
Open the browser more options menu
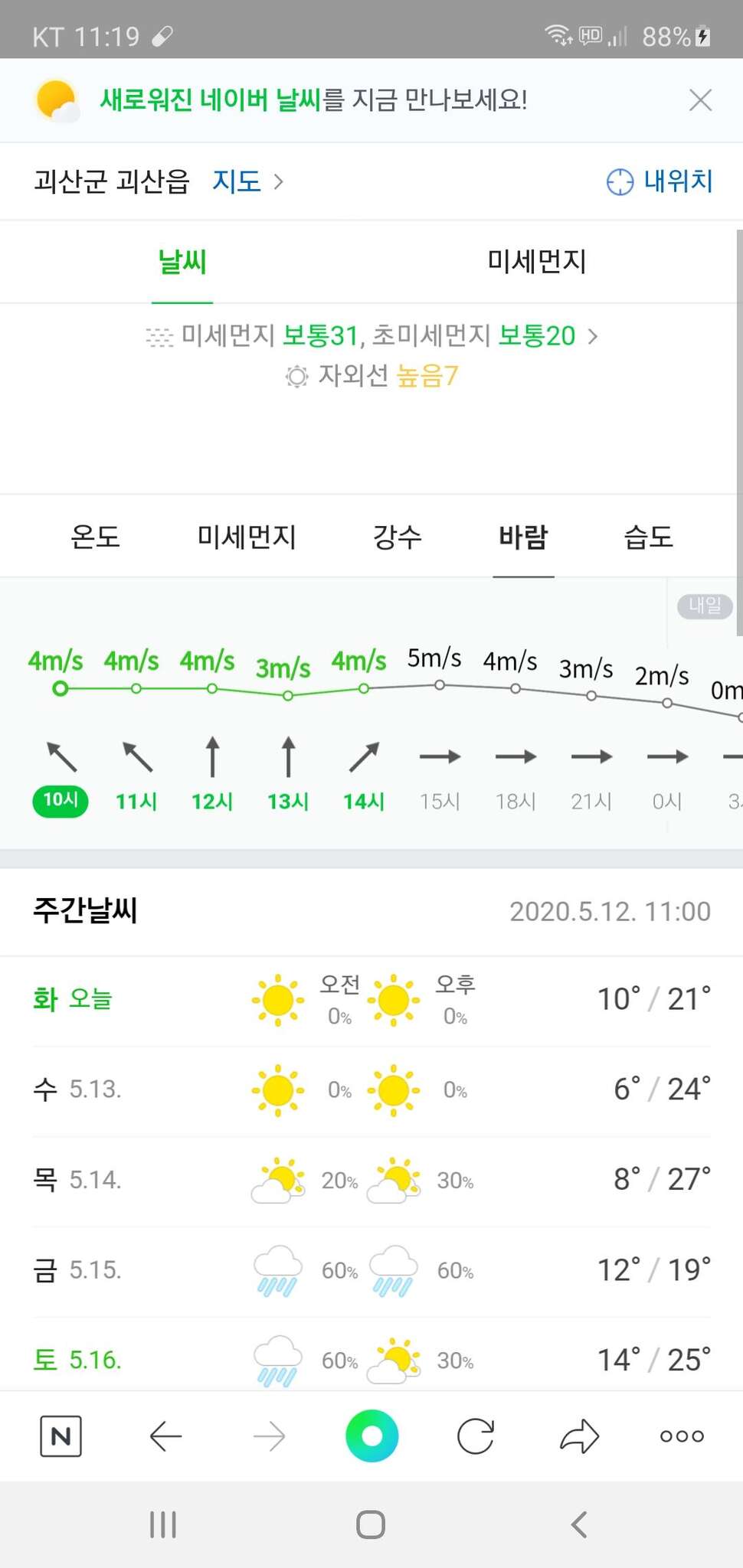tap(682, 1436)
